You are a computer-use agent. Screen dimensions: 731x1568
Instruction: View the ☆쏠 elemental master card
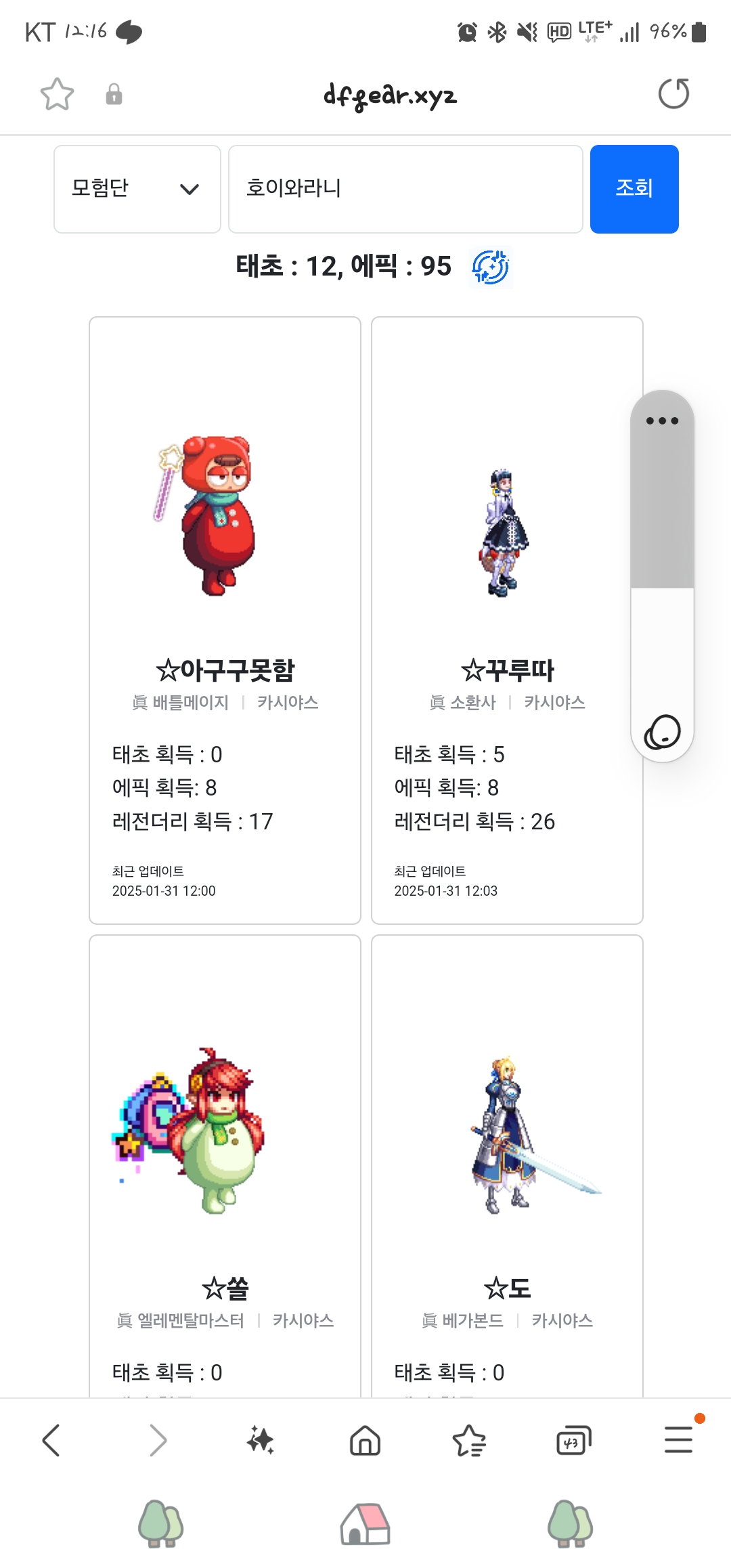point(225,1164)
